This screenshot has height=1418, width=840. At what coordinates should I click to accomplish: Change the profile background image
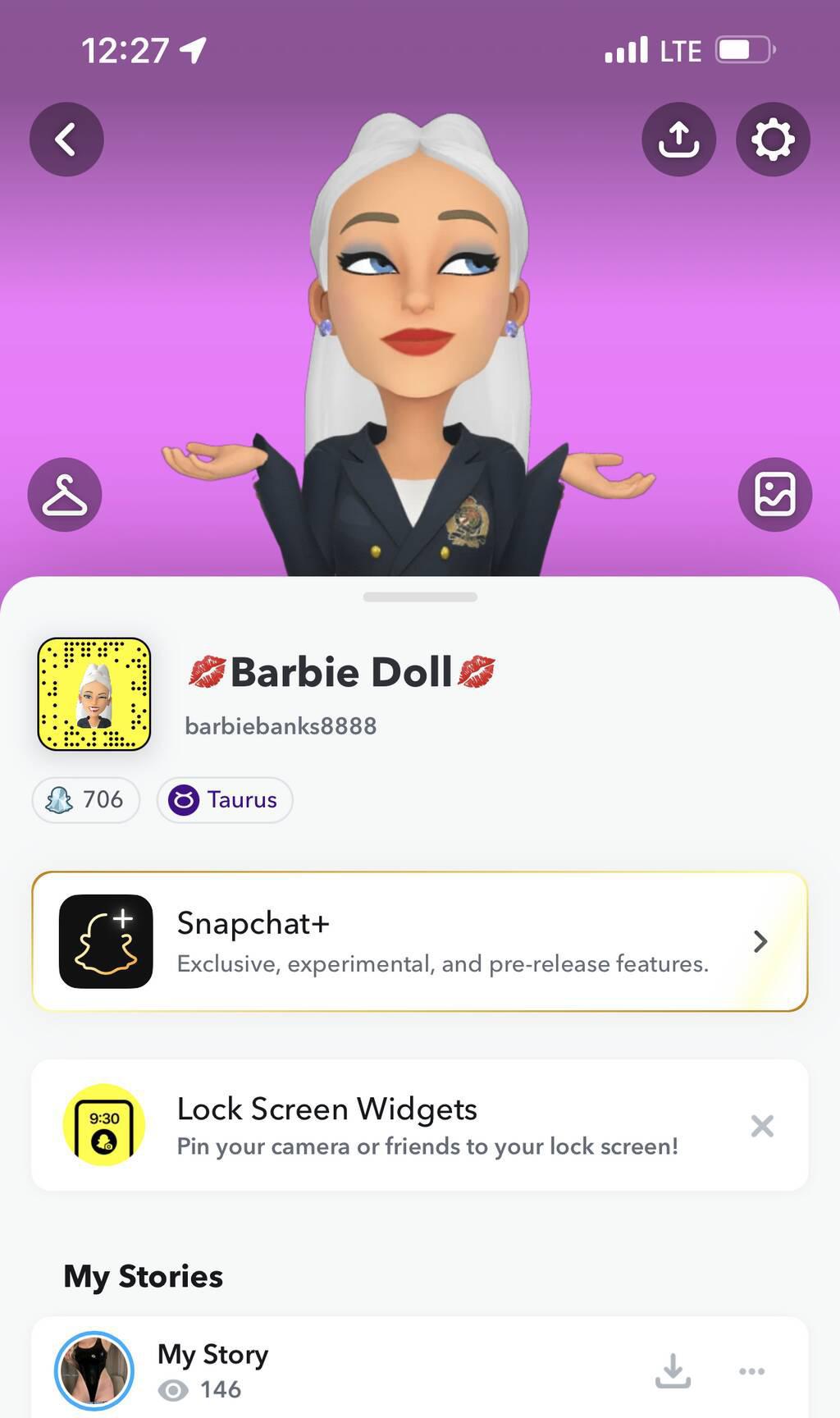tap(774, 495)
